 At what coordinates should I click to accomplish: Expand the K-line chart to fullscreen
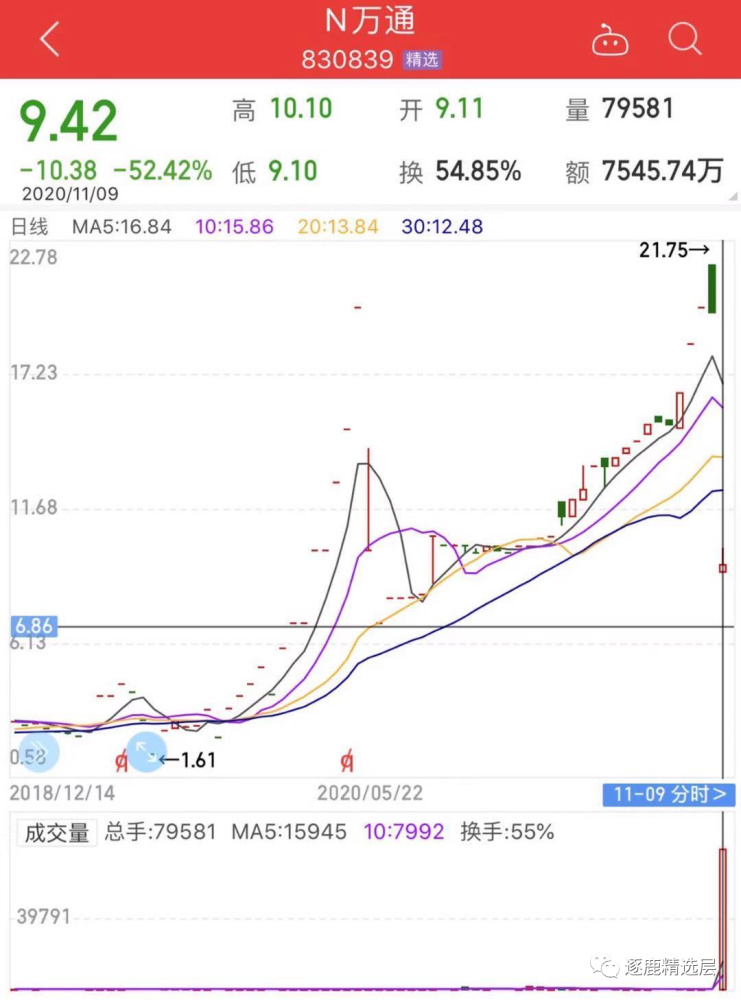point(146,752)
